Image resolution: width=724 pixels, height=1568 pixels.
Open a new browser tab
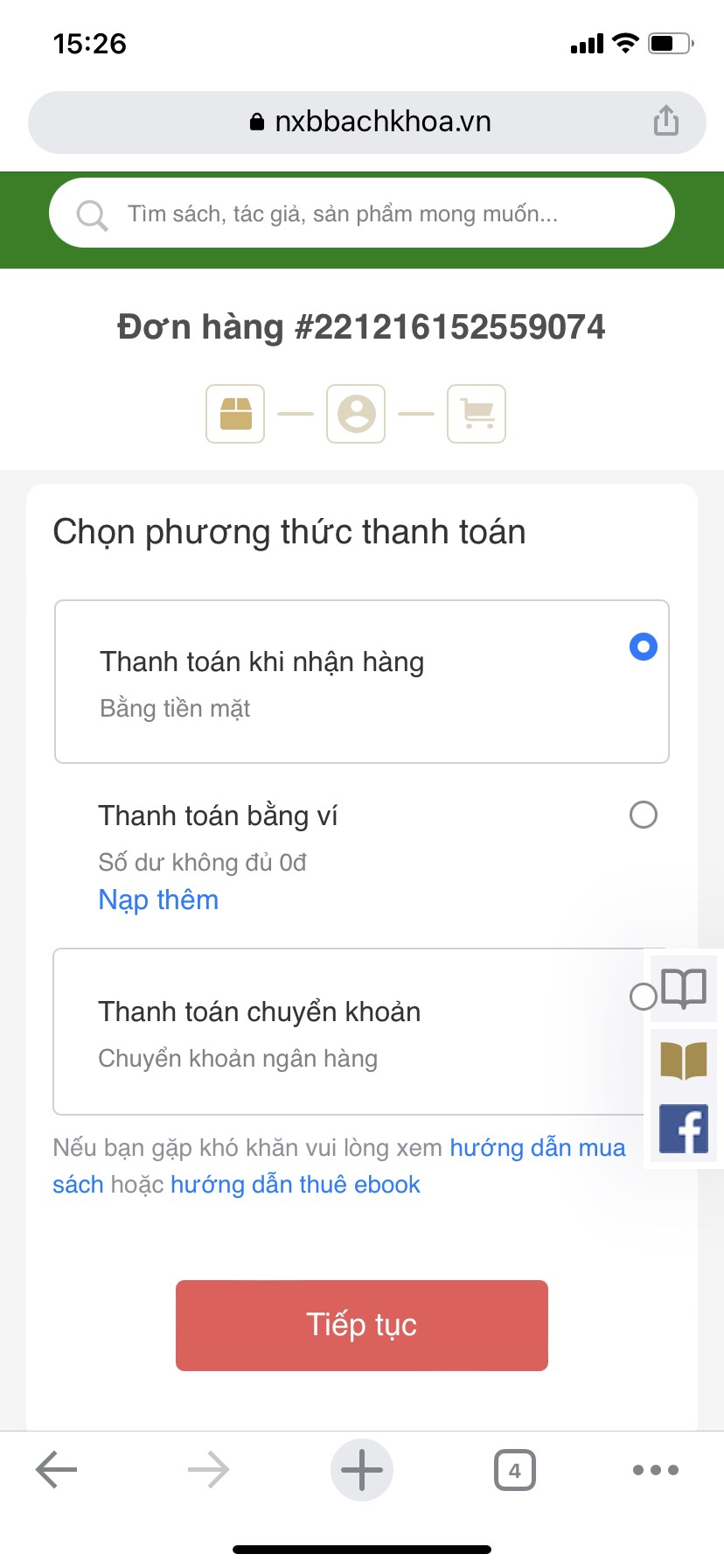362,1470
